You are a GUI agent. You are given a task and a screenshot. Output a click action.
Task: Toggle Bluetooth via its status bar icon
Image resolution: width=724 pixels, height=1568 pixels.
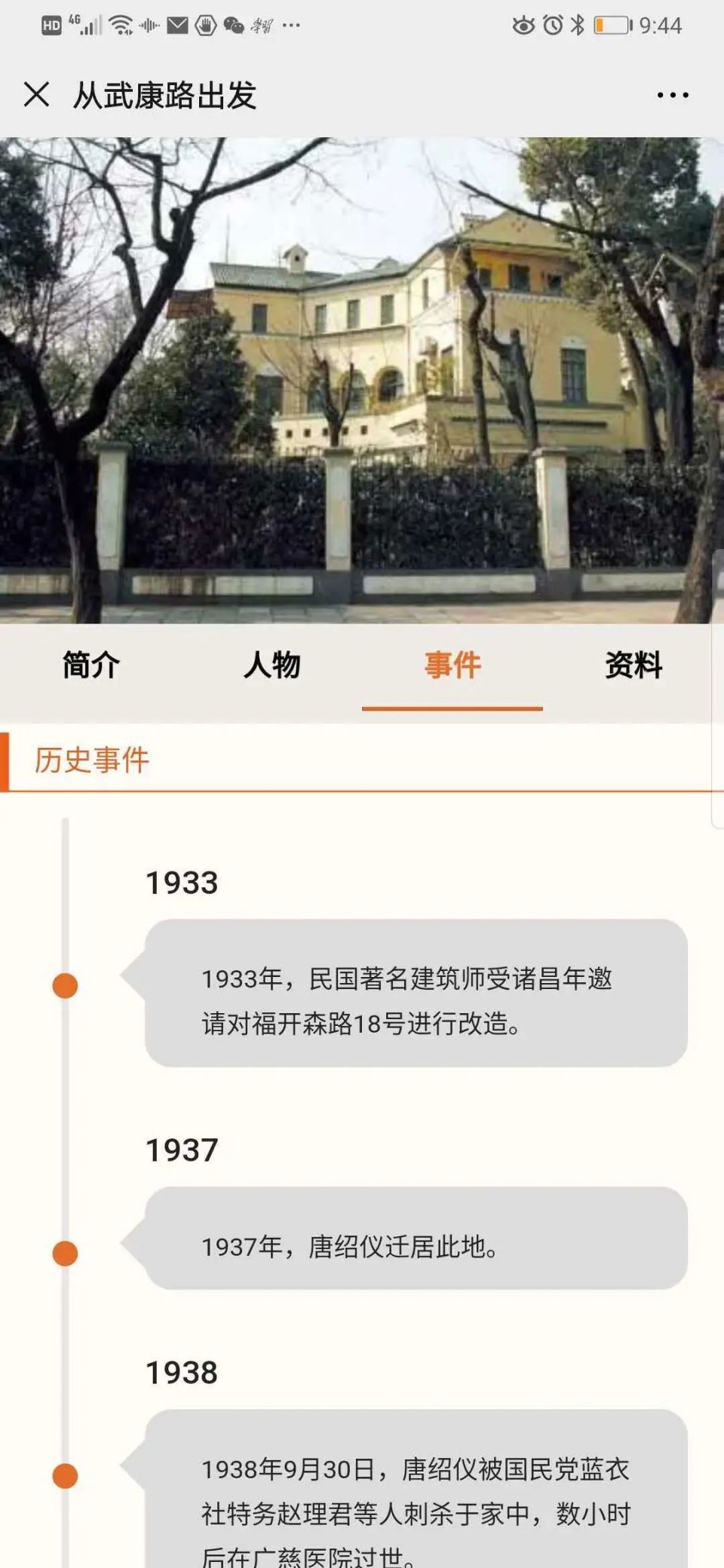[577, 24]
